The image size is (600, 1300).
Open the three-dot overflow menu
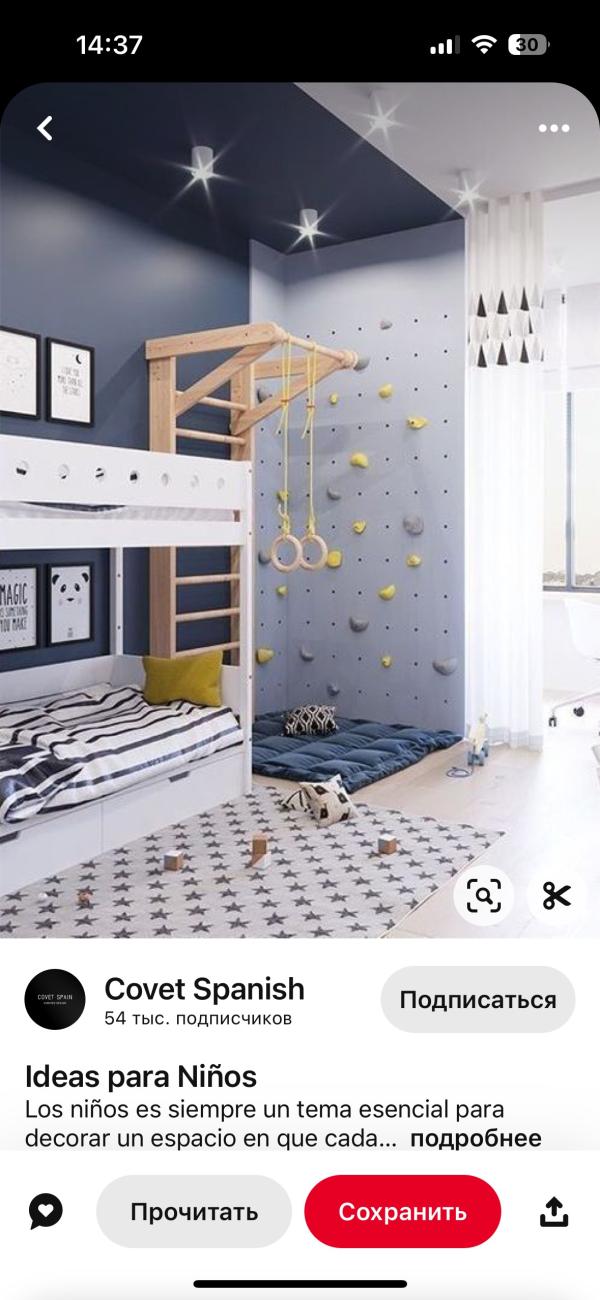coord(554,128)
